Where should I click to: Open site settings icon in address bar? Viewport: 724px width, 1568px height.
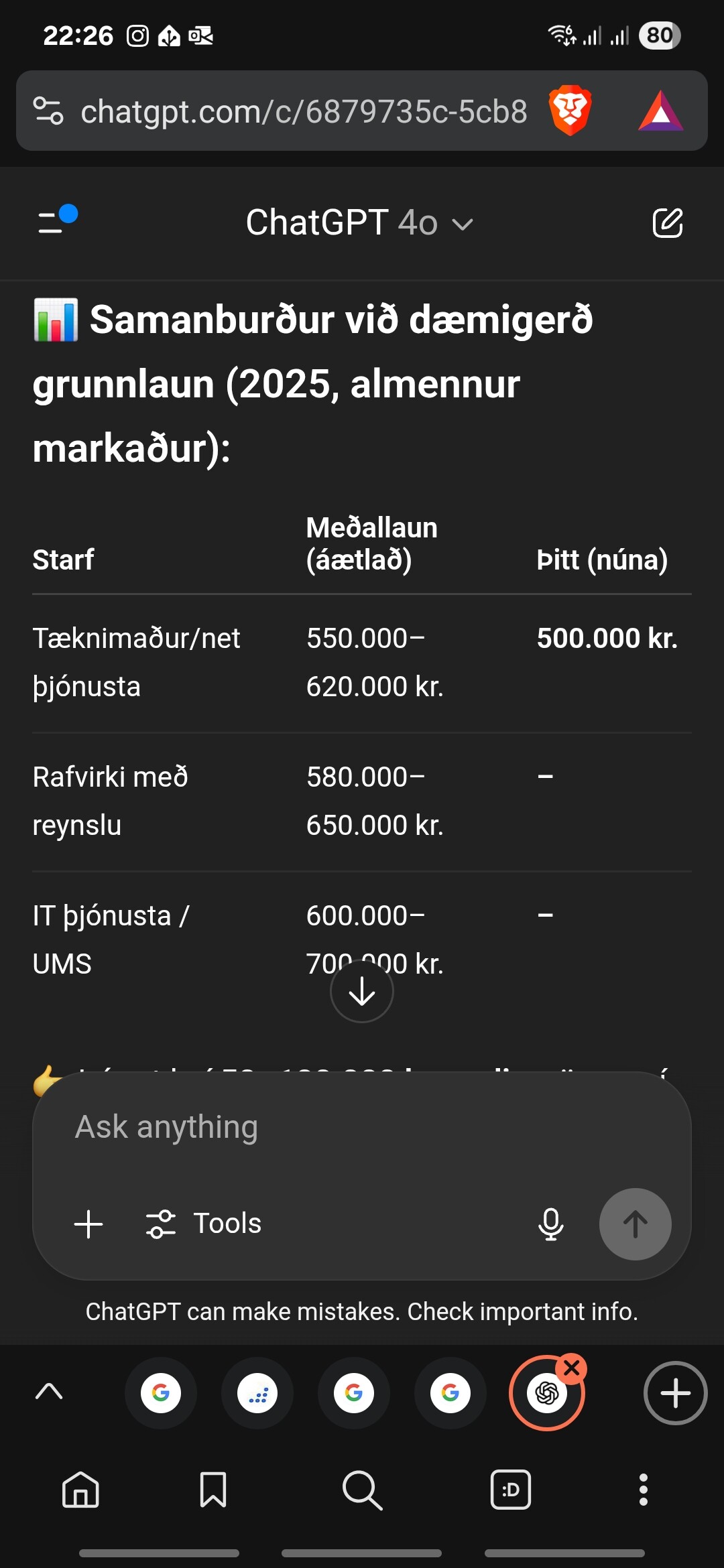[48, 111]
